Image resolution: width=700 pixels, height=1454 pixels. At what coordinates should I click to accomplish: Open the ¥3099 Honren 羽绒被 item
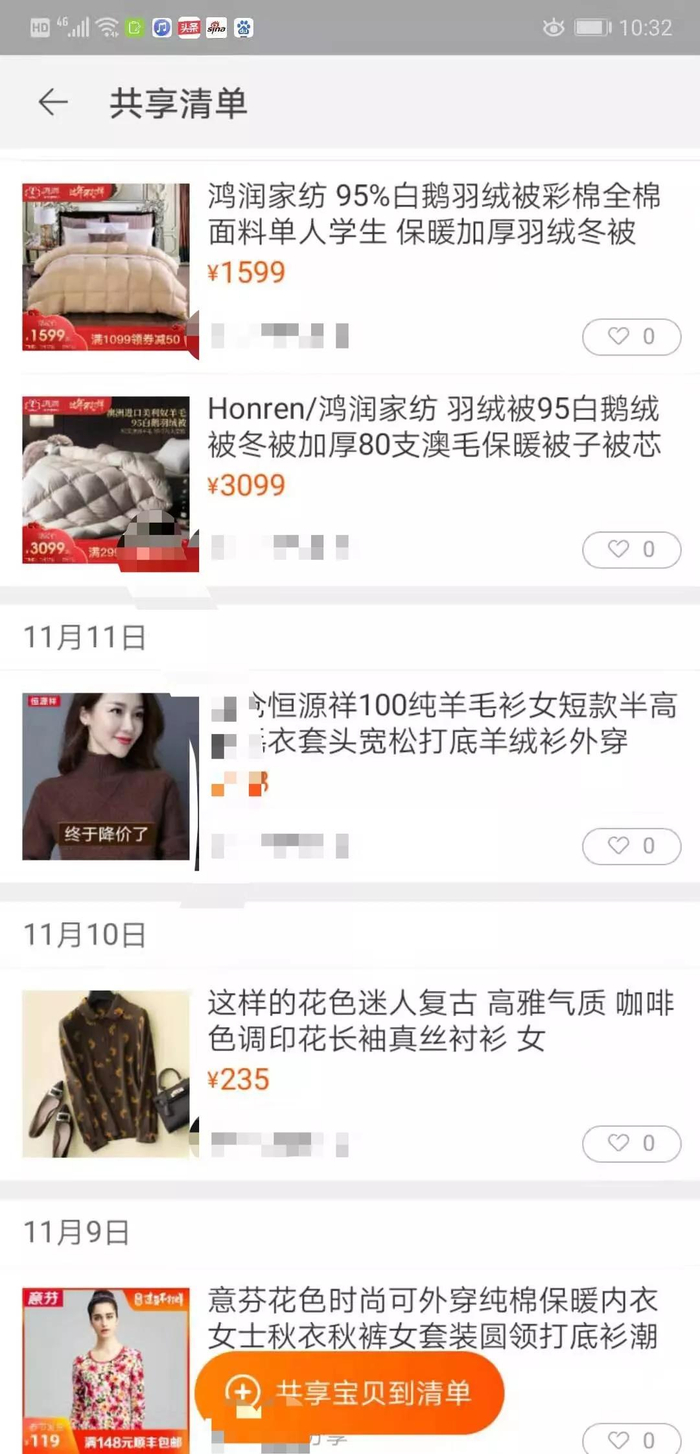pyautogui.click(x=350, y=480)
